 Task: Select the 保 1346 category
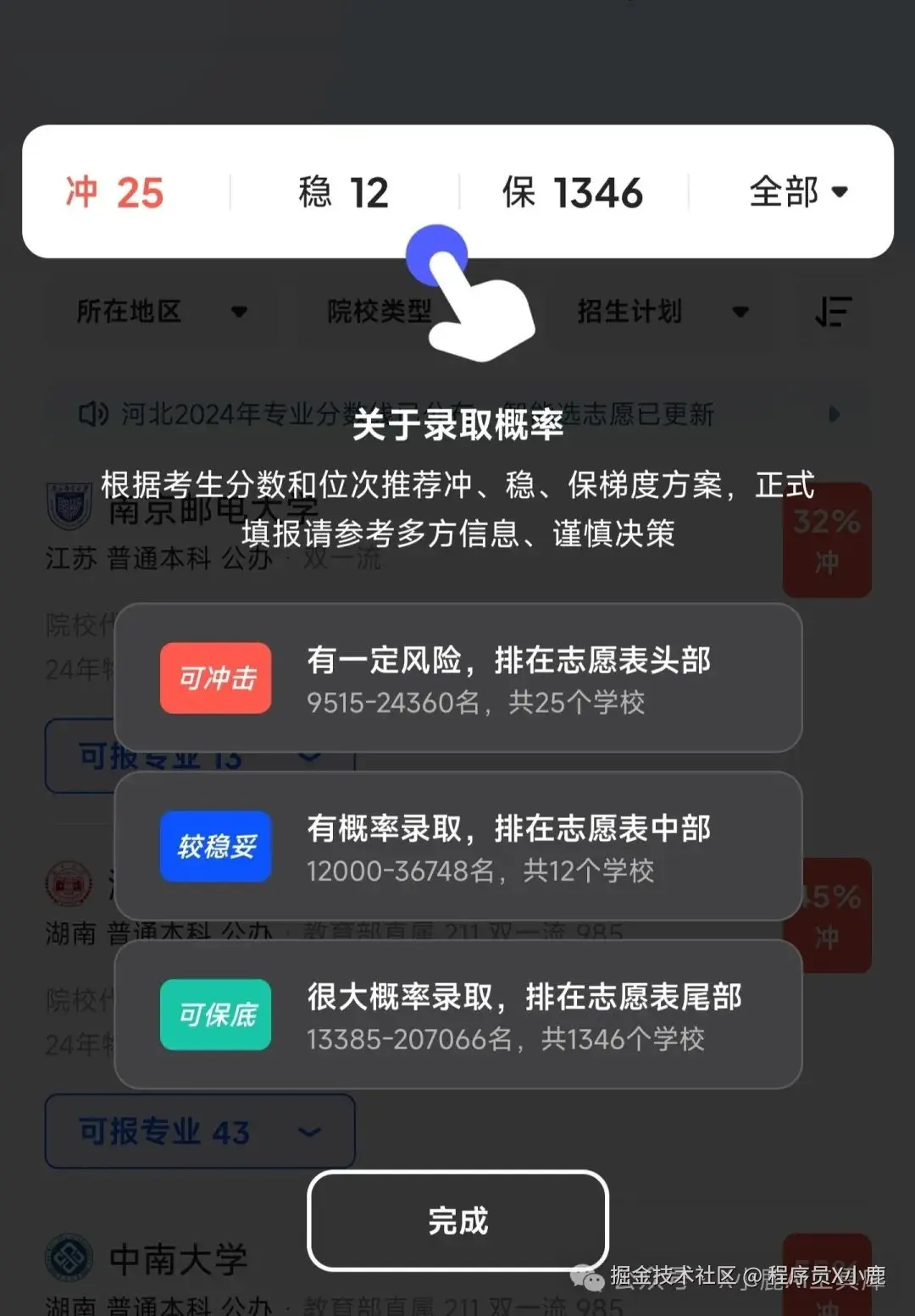click(x=573, y=191)
